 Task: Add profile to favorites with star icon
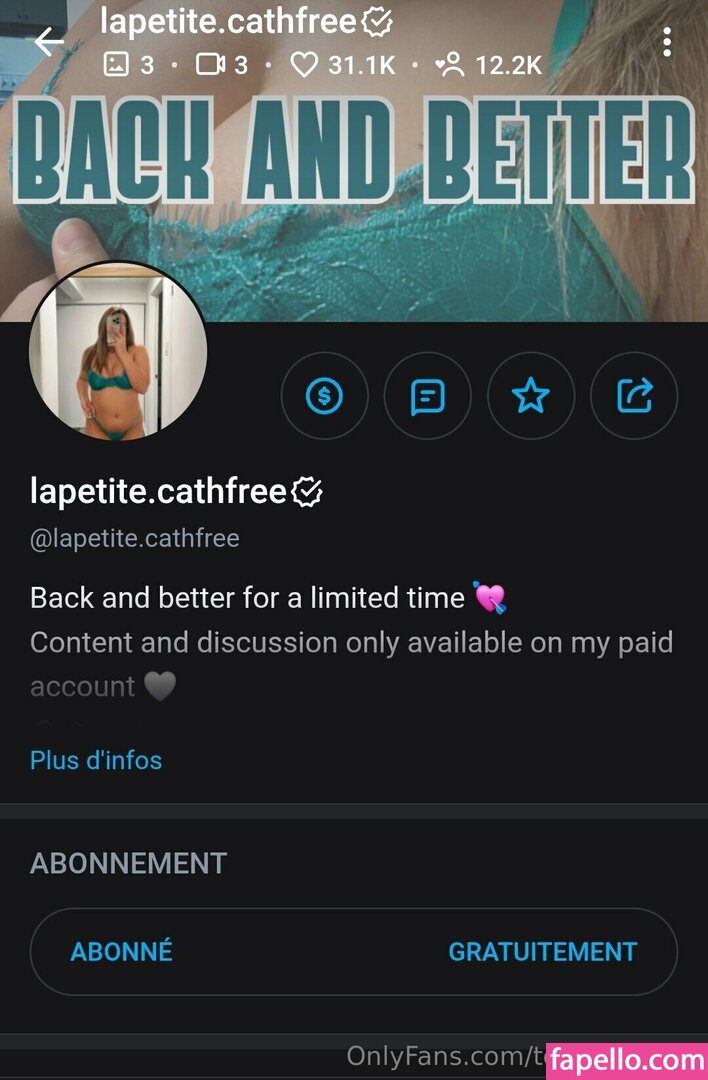[530, 397]
